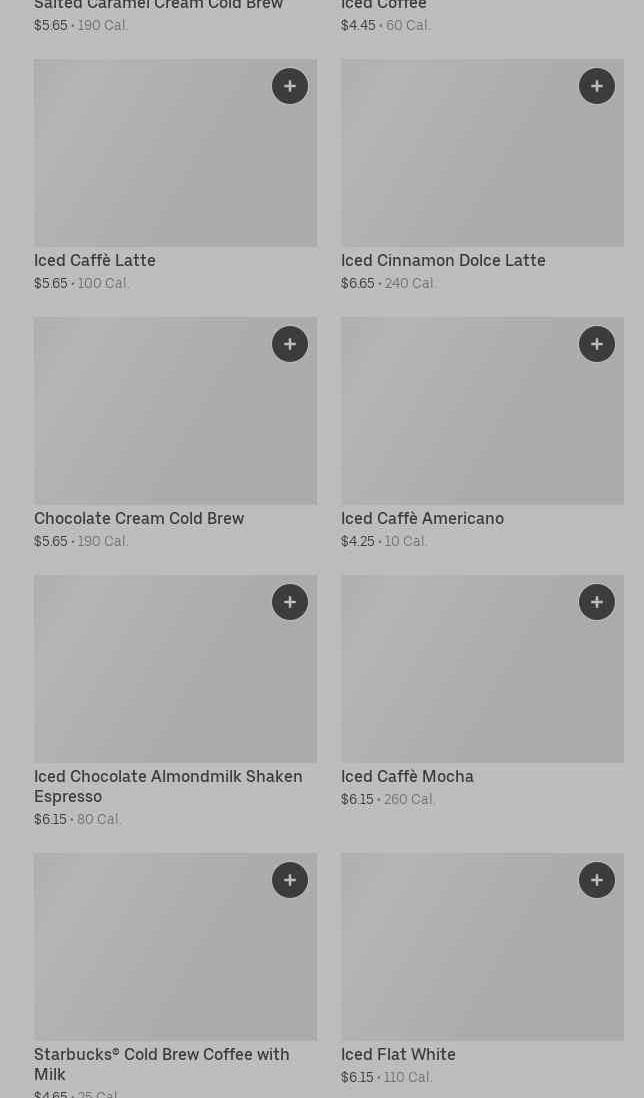Add Starbucks Cold Brew Coffee with Milk

(x=290, y=880)
